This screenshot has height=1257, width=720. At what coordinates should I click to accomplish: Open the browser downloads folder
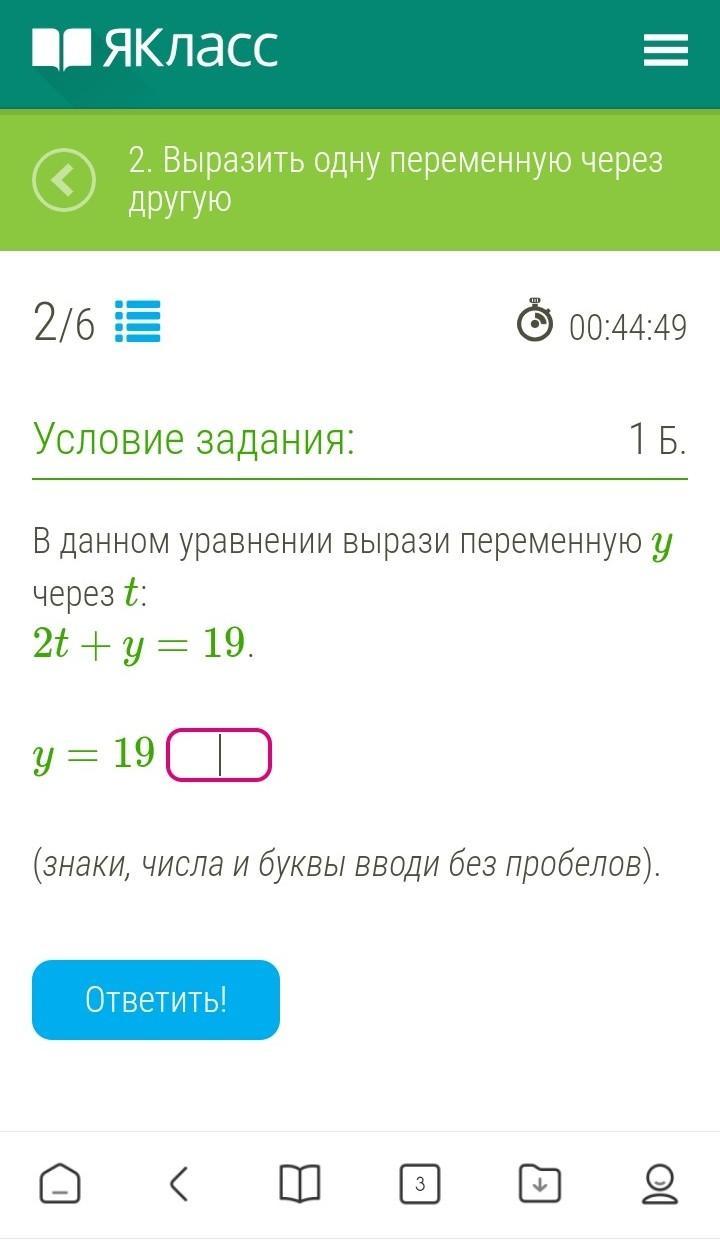[540, 1185]
